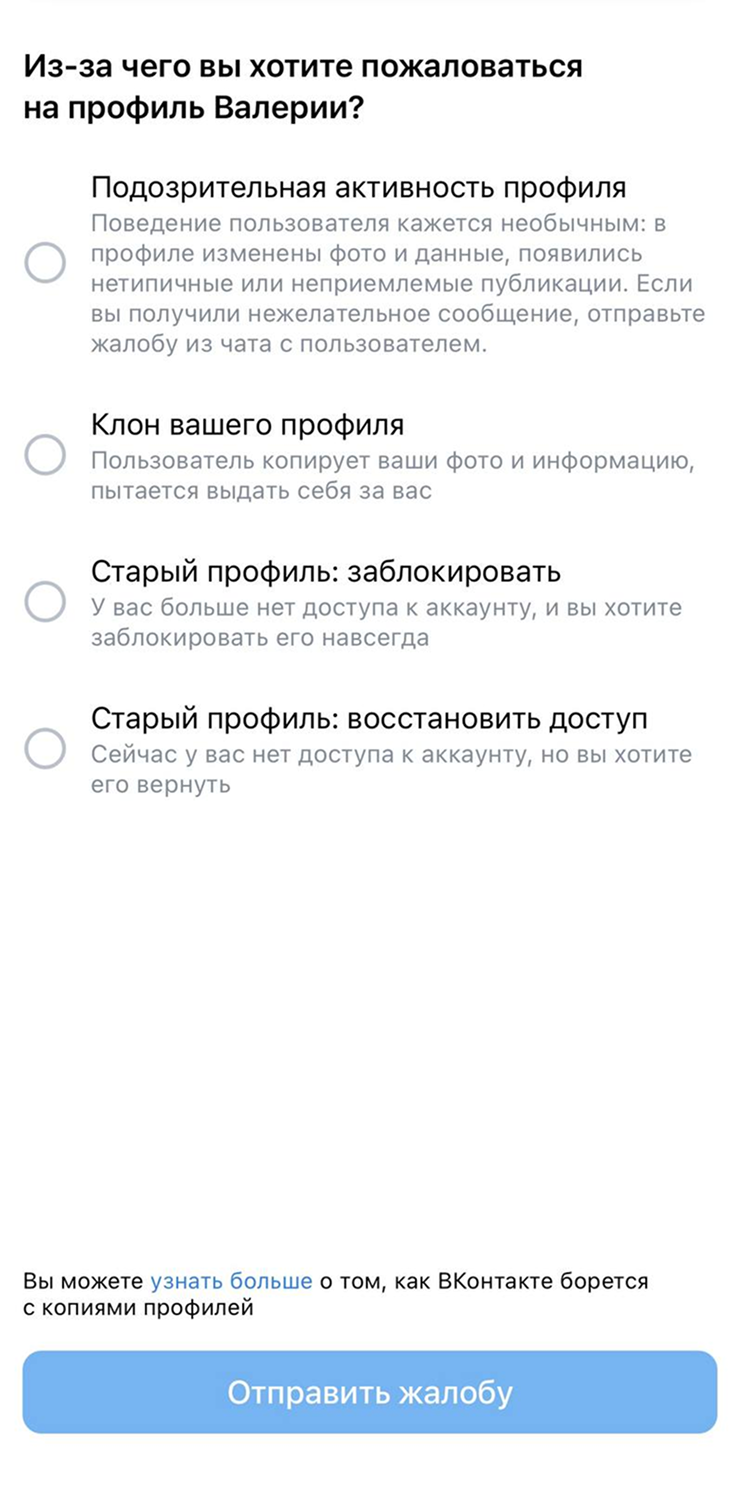Viewport: 740px width, 1485px height.
Task: Tap the "Отправить жалобу" button
Action: pyautogui.click(x=370, y=1392)
